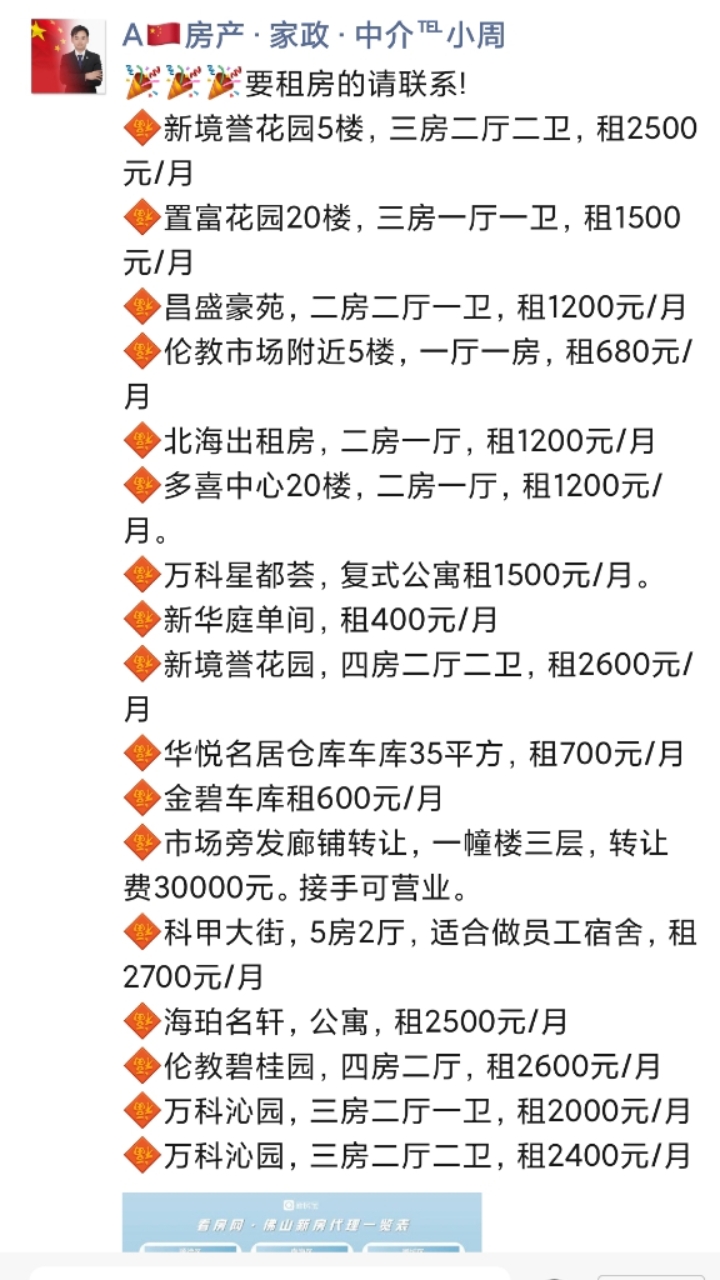Image resolution: width=720 pixels, height=1280 pixels.
Task: Open the poster's profile picture
Action: coord(68,56)
